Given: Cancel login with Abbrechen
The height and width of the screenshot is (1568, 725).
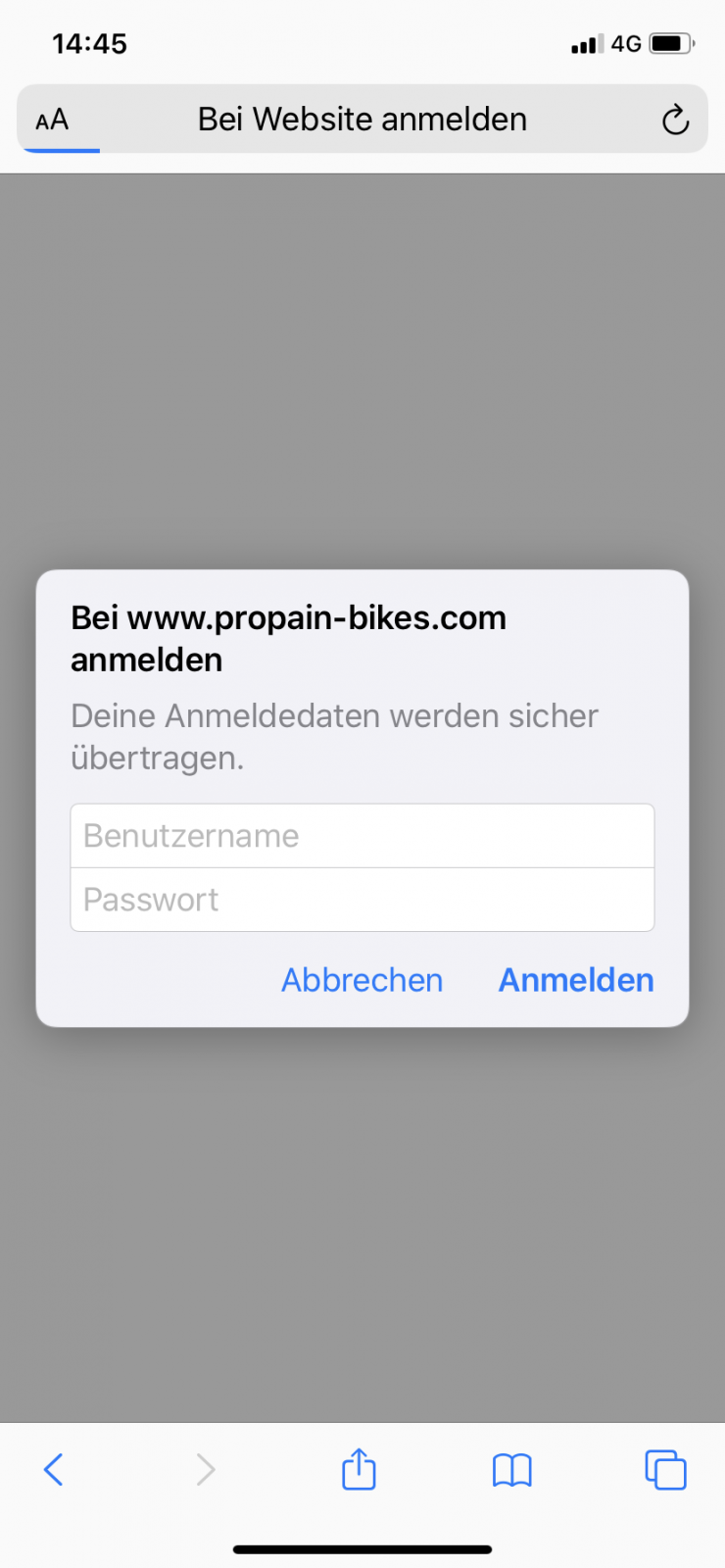Looking at the screenshot, I should point(362,980).
